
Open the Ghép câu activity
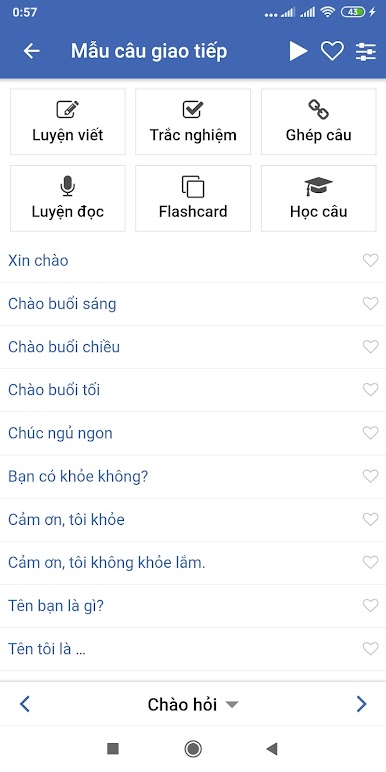click(319, 122)
